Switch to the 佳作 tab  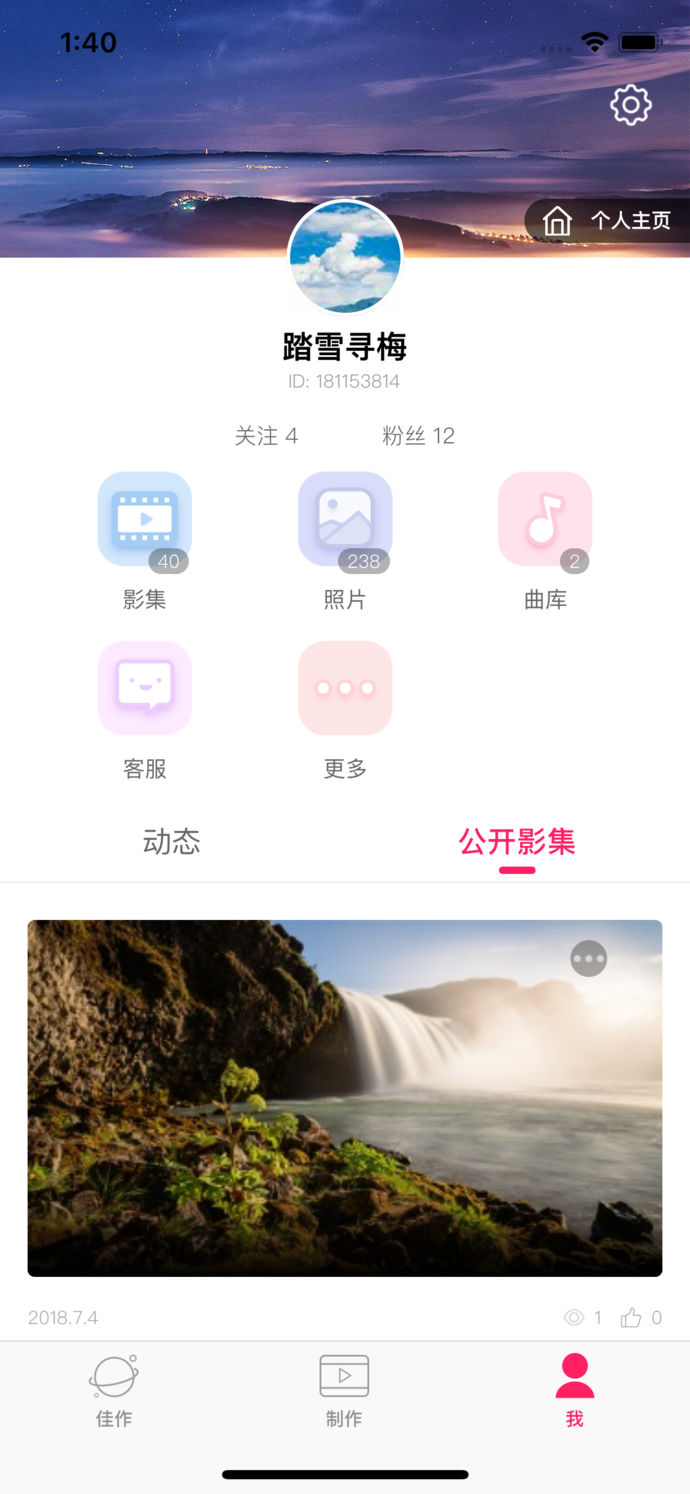pos(114,1391)
